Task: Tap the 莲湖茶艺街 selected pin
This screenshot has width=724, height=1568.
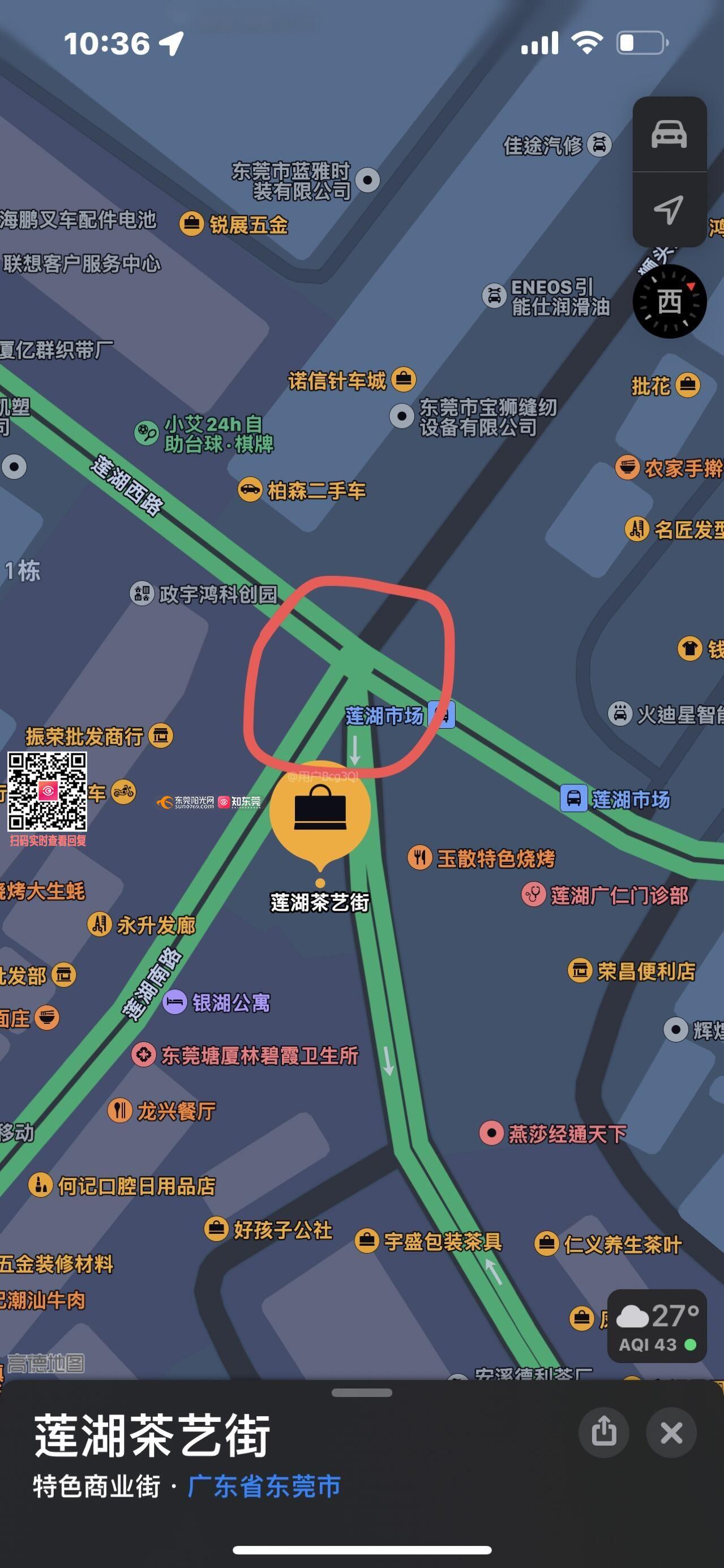Action: point(320,811)
